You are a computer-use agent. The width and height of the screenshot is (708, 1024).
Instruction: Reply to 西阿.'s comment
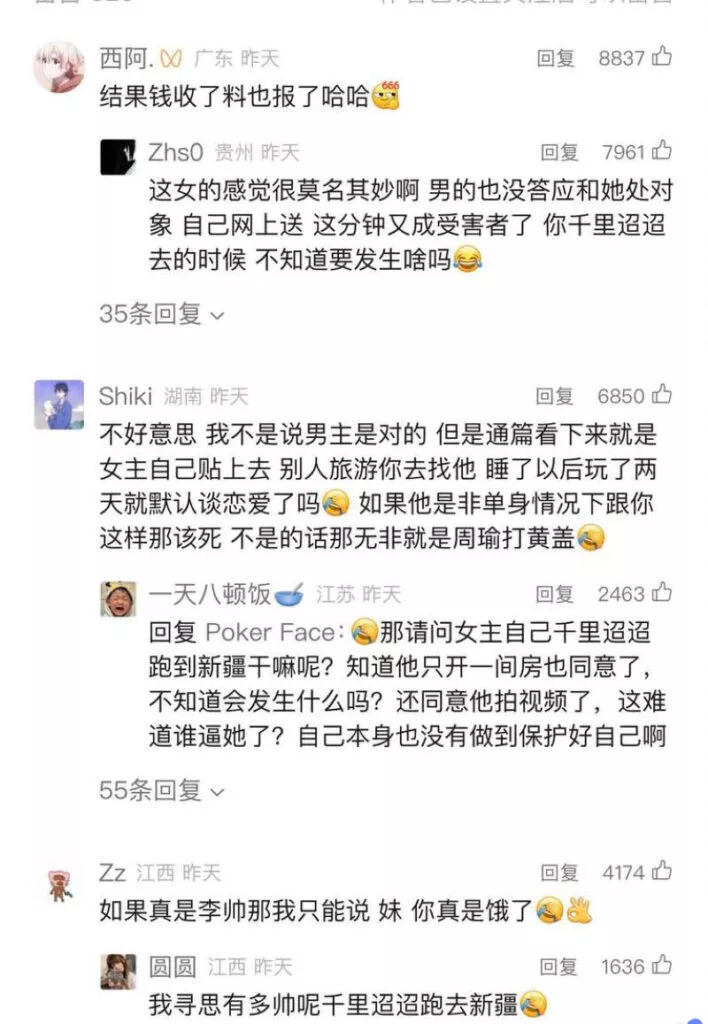click(x=556, y=58)
